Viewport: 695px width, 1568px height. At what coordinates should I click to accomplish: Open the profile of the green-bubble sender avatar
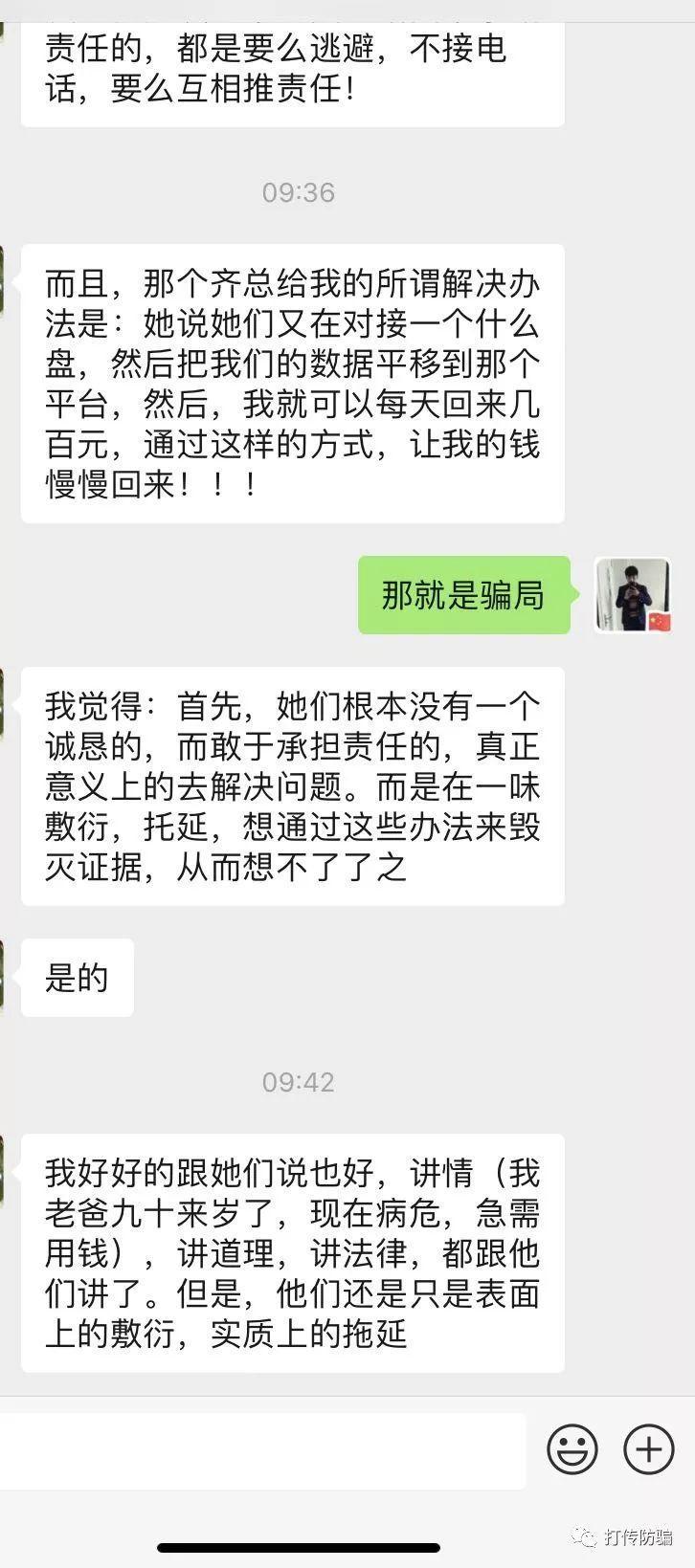[632, 595]
